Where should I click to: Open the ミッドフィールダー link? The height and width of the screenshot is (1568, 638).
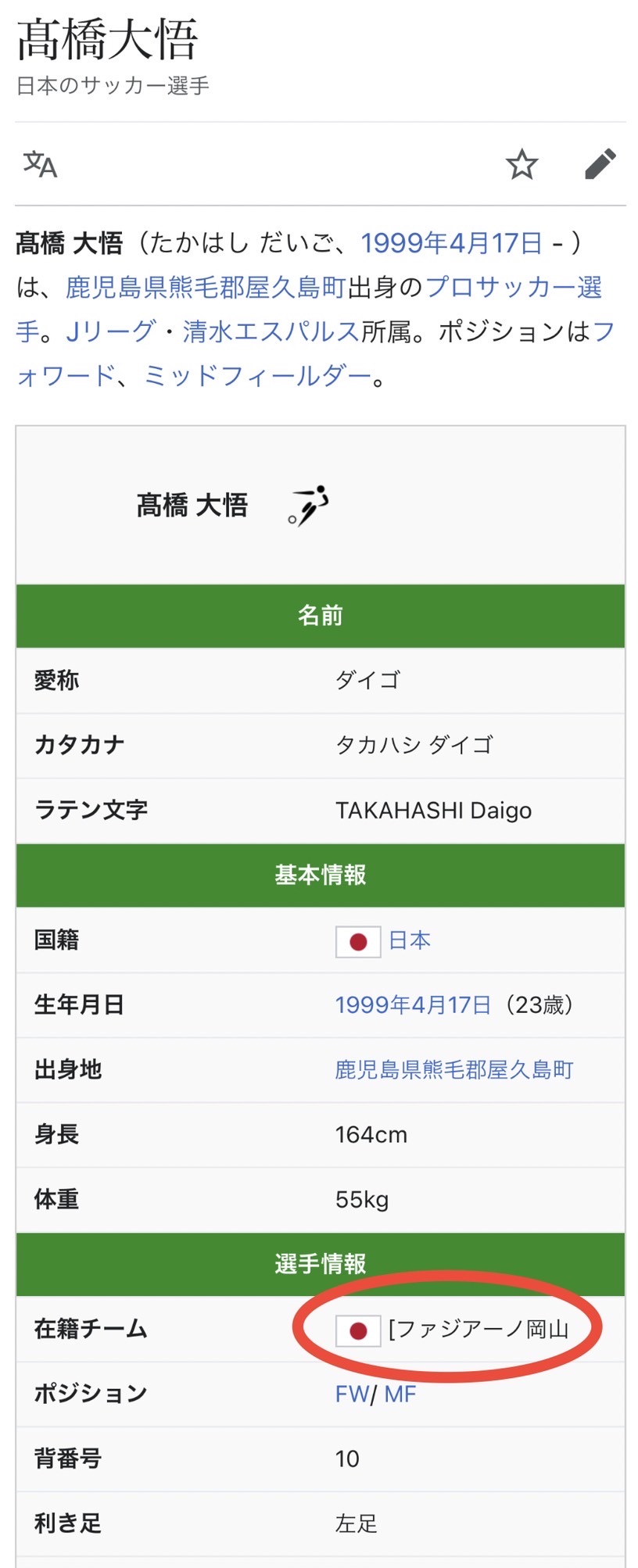257,376
